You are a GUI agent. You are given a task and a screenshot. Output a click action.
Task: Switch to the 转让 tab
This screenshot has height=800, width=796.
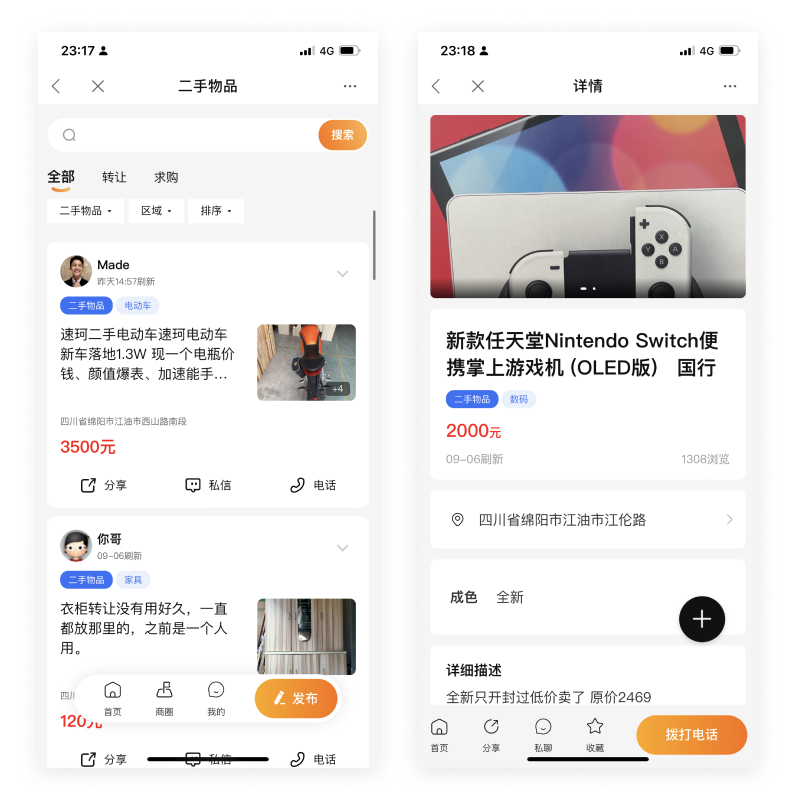coord(114,177)
